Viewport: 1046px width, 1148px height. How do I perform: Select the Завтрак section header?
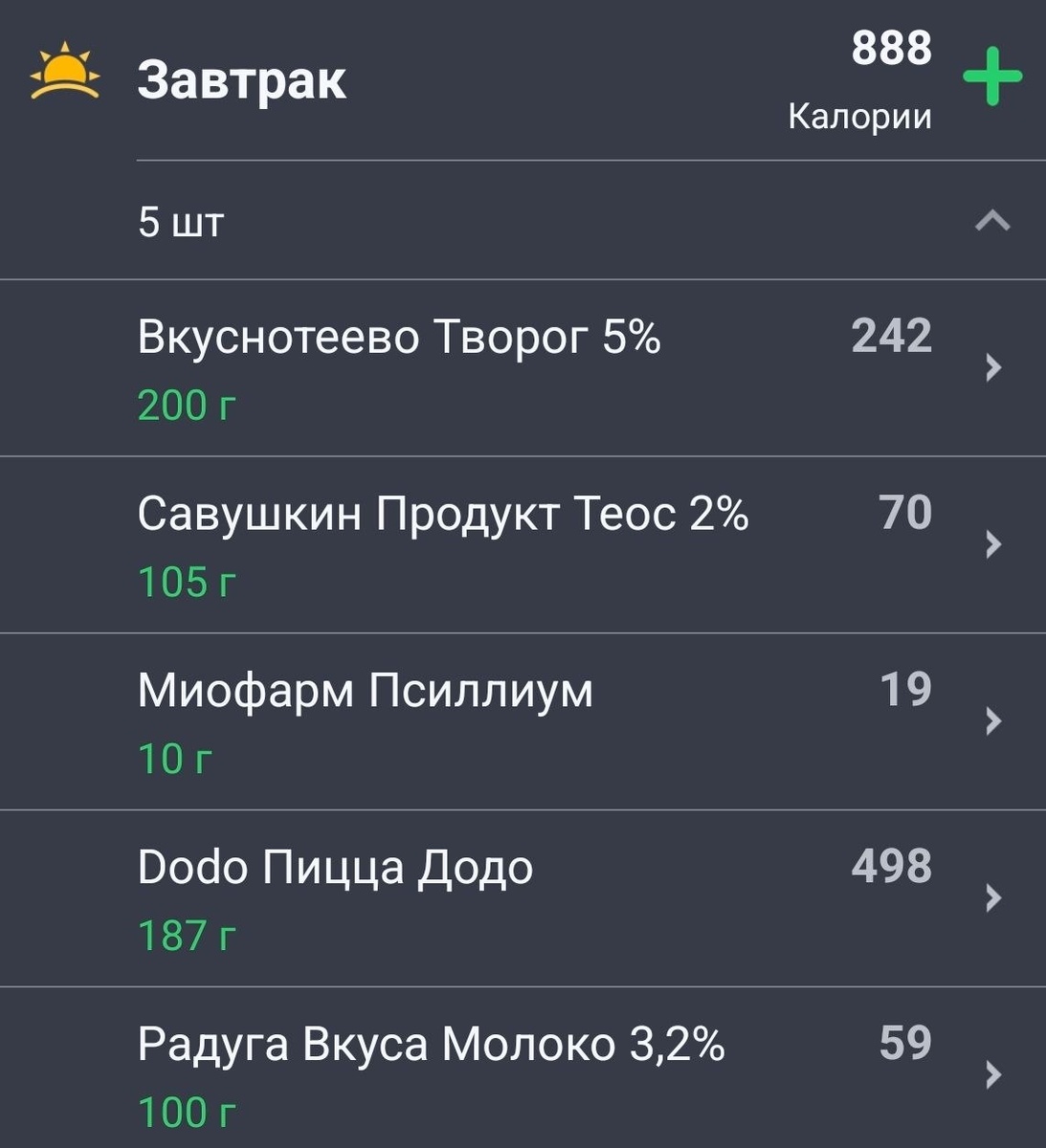[244, 81]
